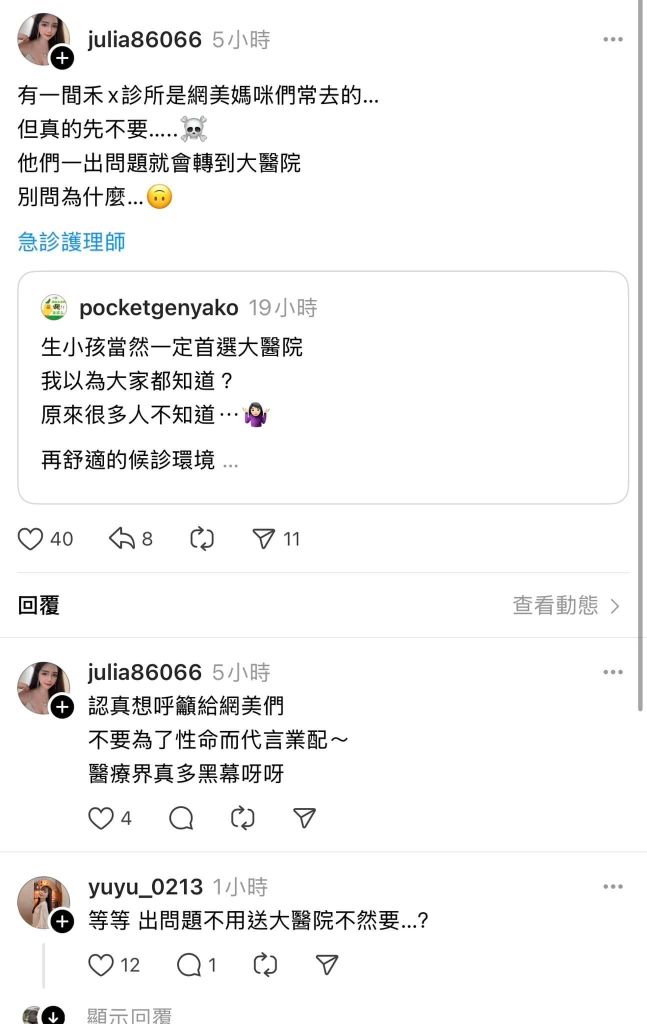The image size is (647, 1024).
Task: Reply to the main post with 8 replies
Action: [x=122, y=539]
